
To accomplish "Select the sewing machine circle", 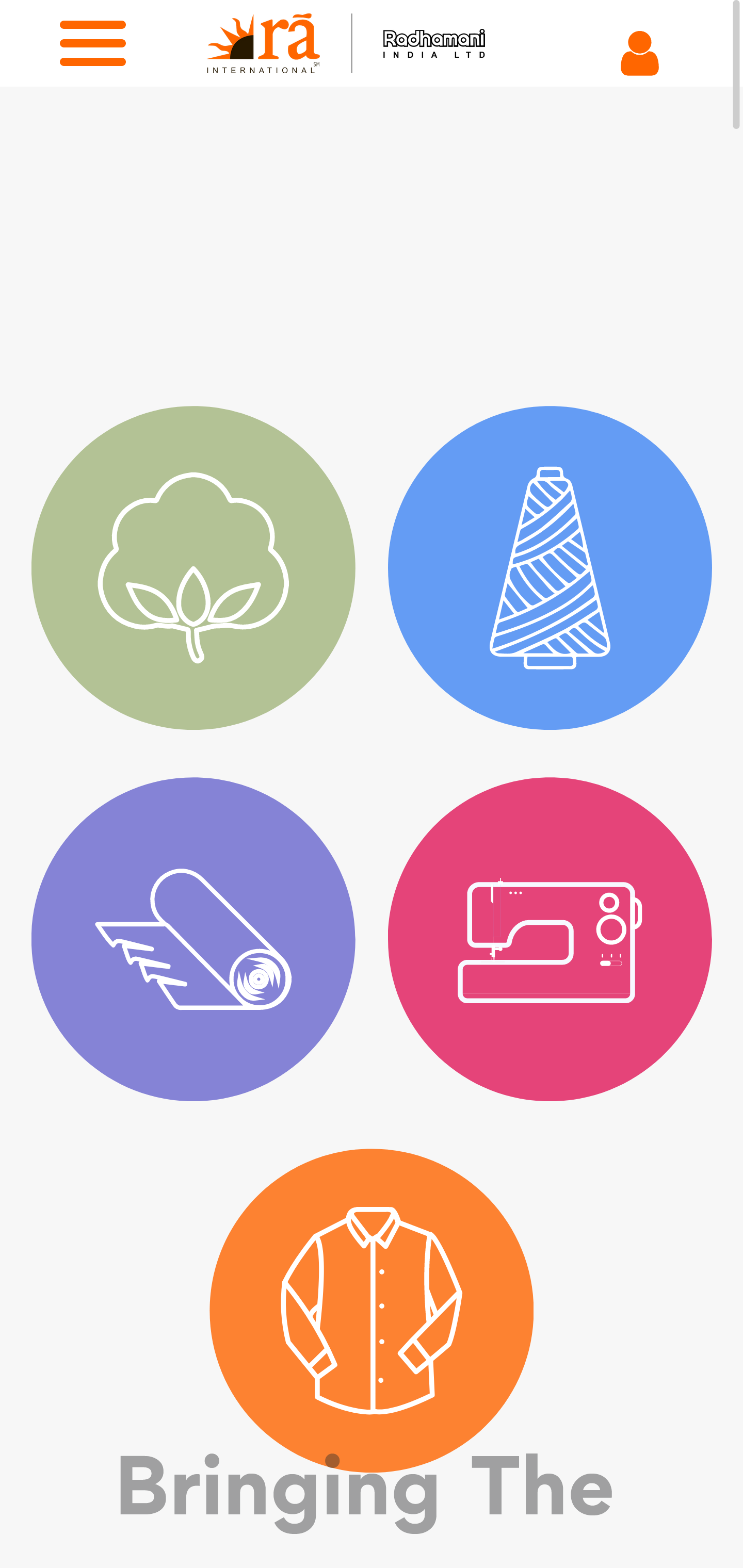I will (550, 939).
